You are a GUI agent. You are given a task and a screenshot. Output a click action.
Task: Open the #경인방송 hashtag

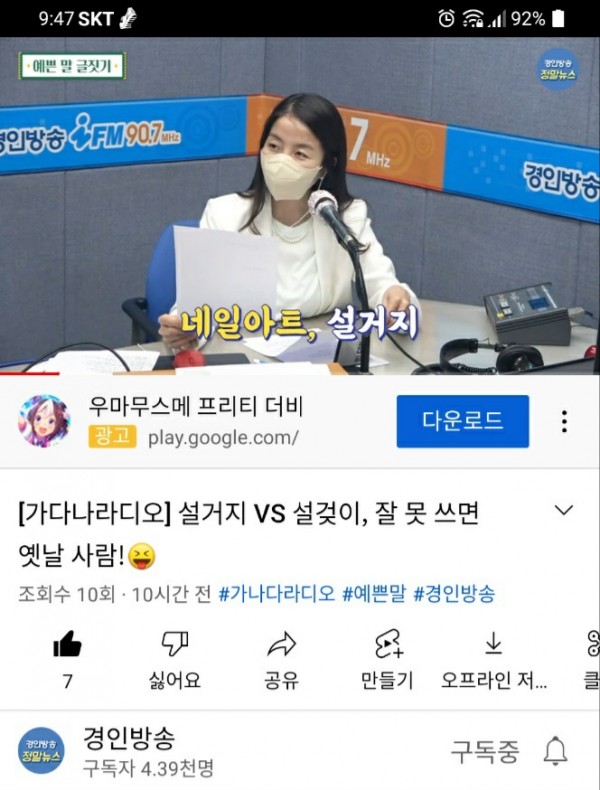454,593
